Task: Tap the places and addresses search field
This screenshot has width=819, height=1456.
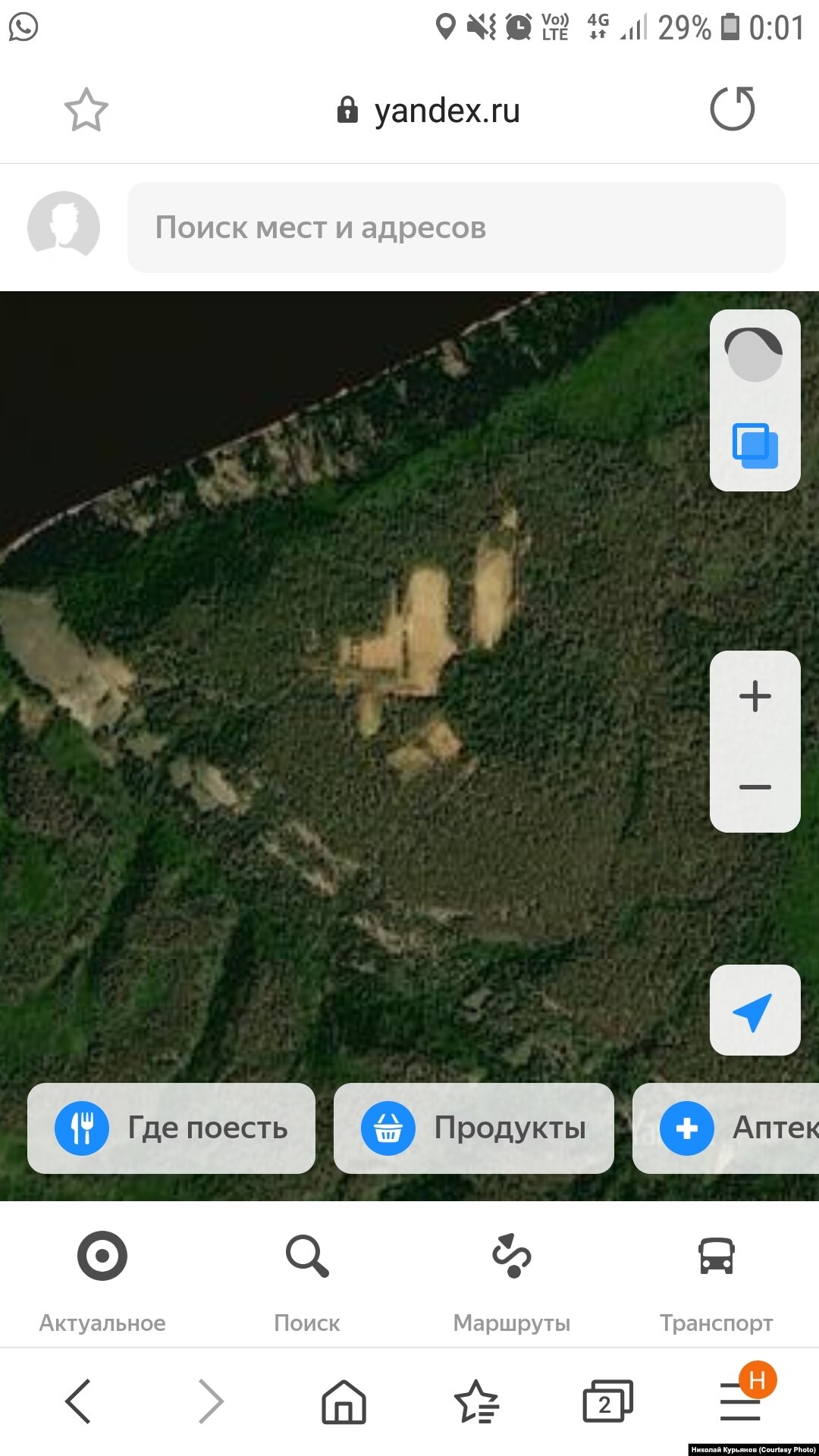Action: (455, 227)
